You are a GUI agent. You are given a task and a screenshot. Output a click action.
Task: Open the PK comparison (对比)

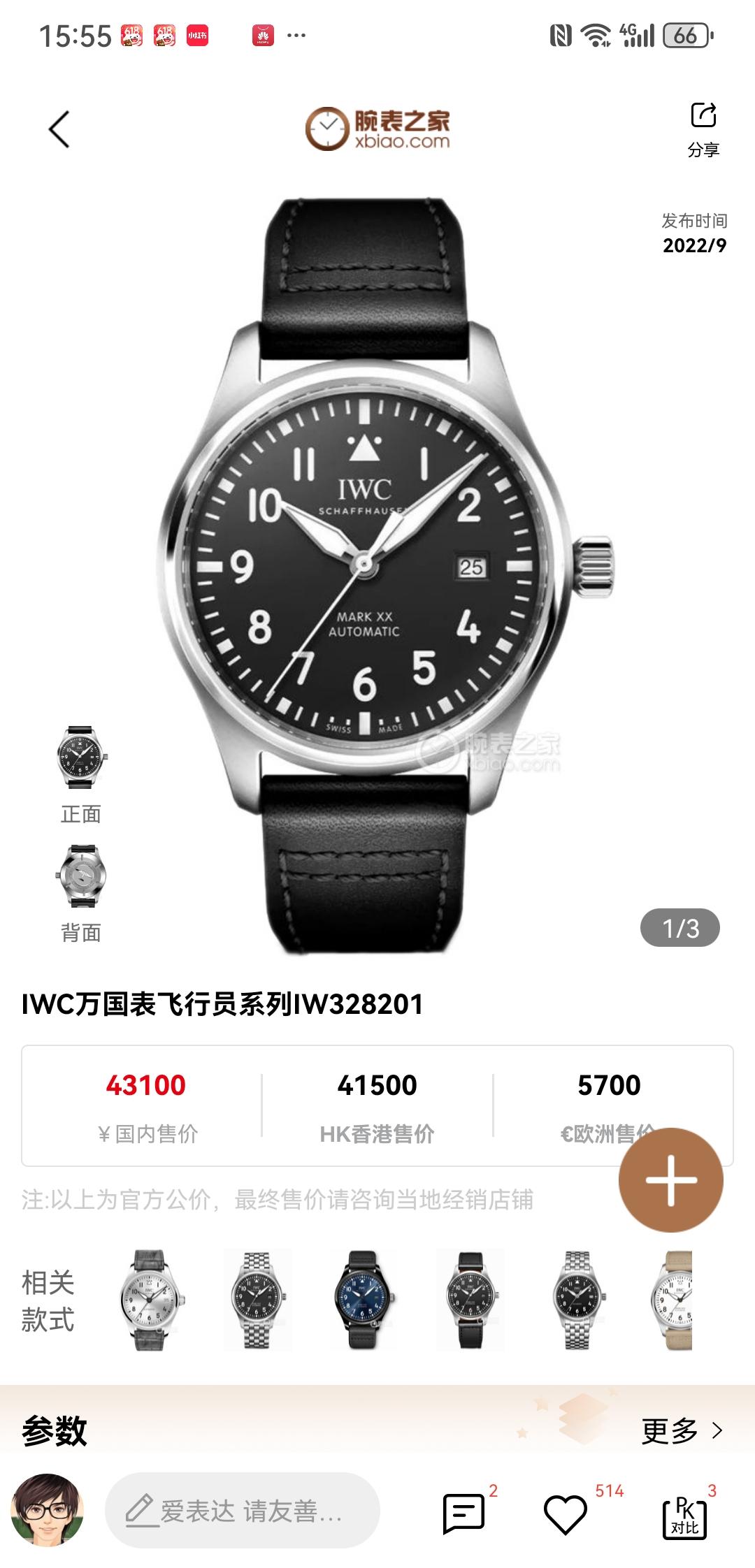[684, 1518]
